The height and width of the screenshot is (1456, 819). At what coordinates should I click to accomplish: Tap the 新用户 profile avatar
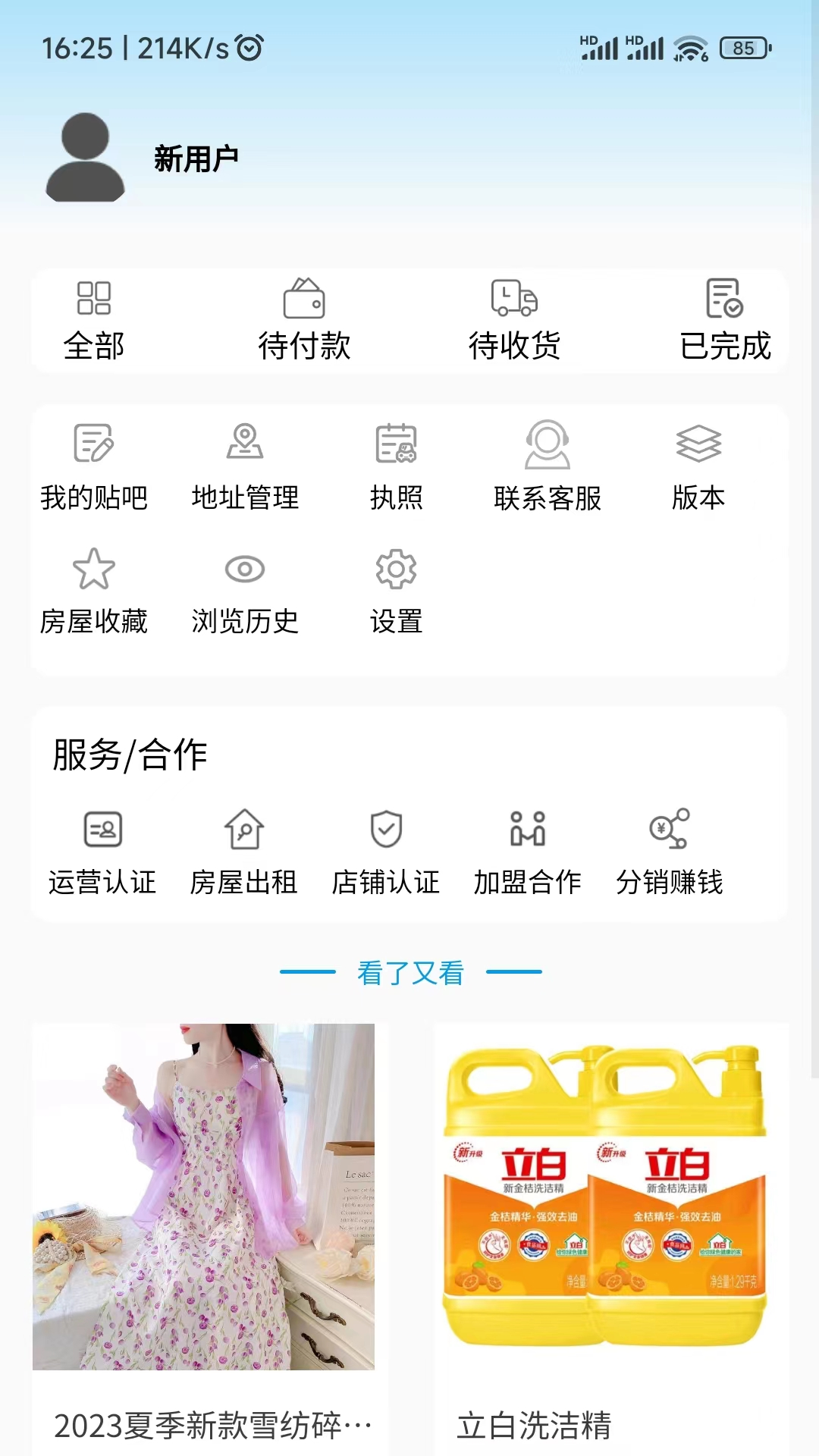tap(85, 157)
